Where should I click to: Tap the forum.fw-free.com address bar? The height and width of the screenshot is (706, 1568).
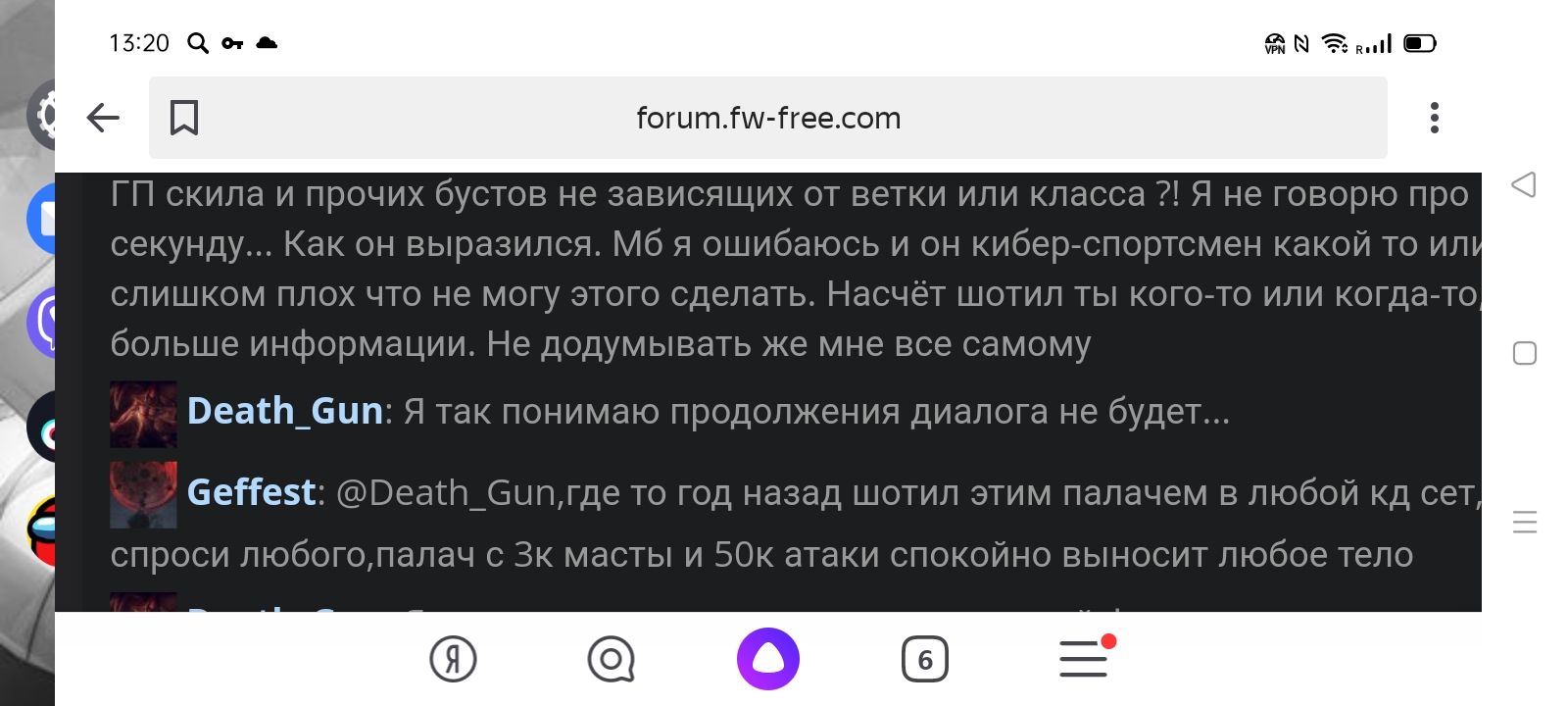coord(767,118)
